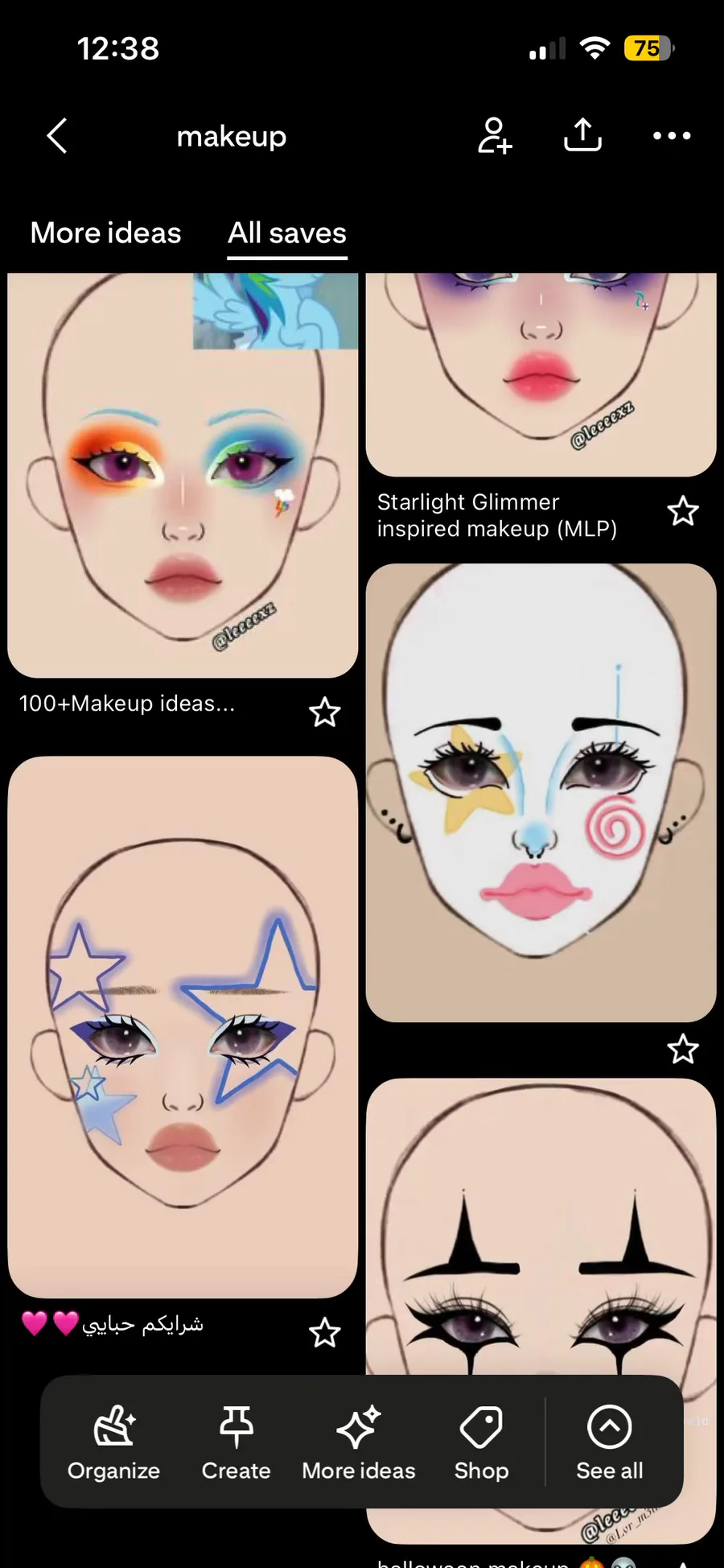Open the white clown face makeup pin

(541, 793)
